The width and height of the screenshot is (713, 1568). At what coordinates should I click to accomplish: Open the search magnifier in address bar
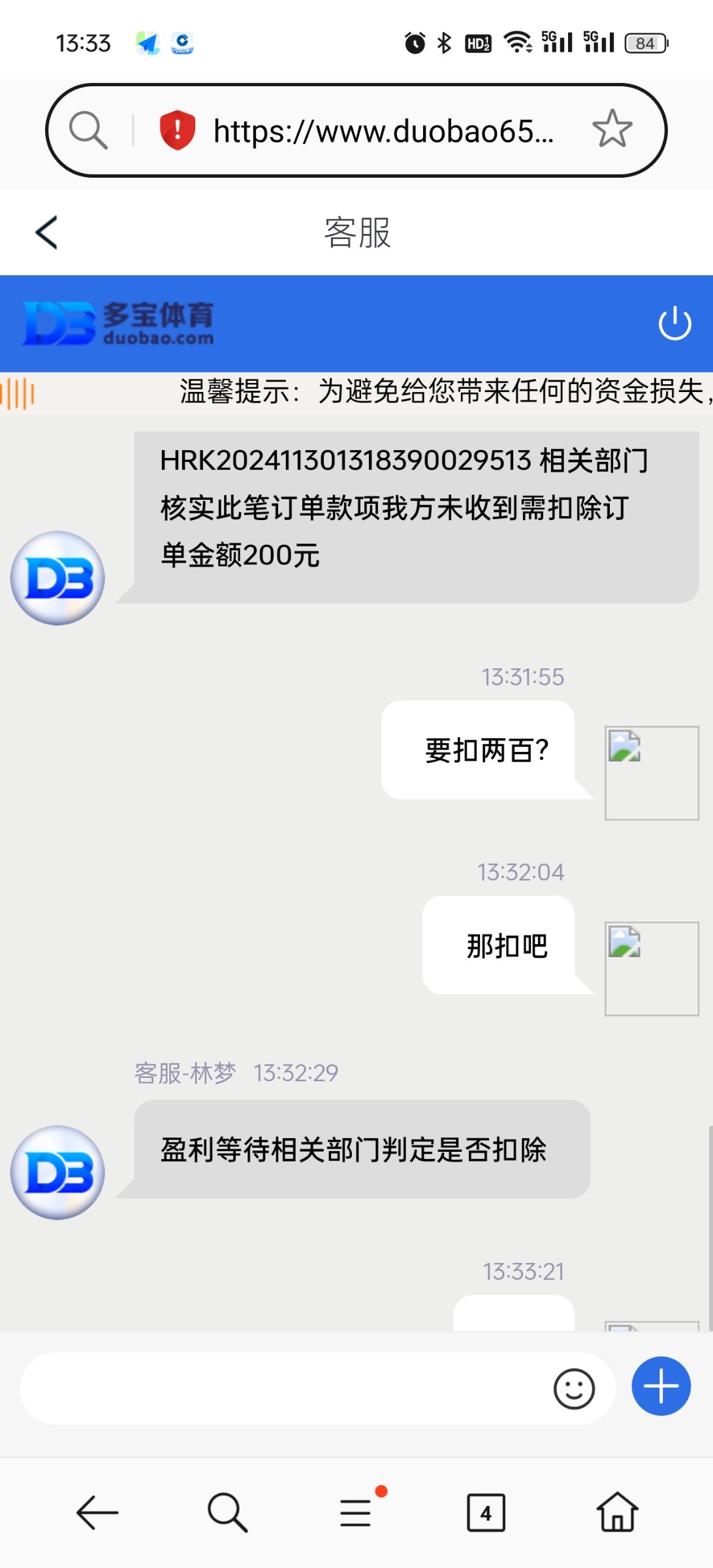88,130
